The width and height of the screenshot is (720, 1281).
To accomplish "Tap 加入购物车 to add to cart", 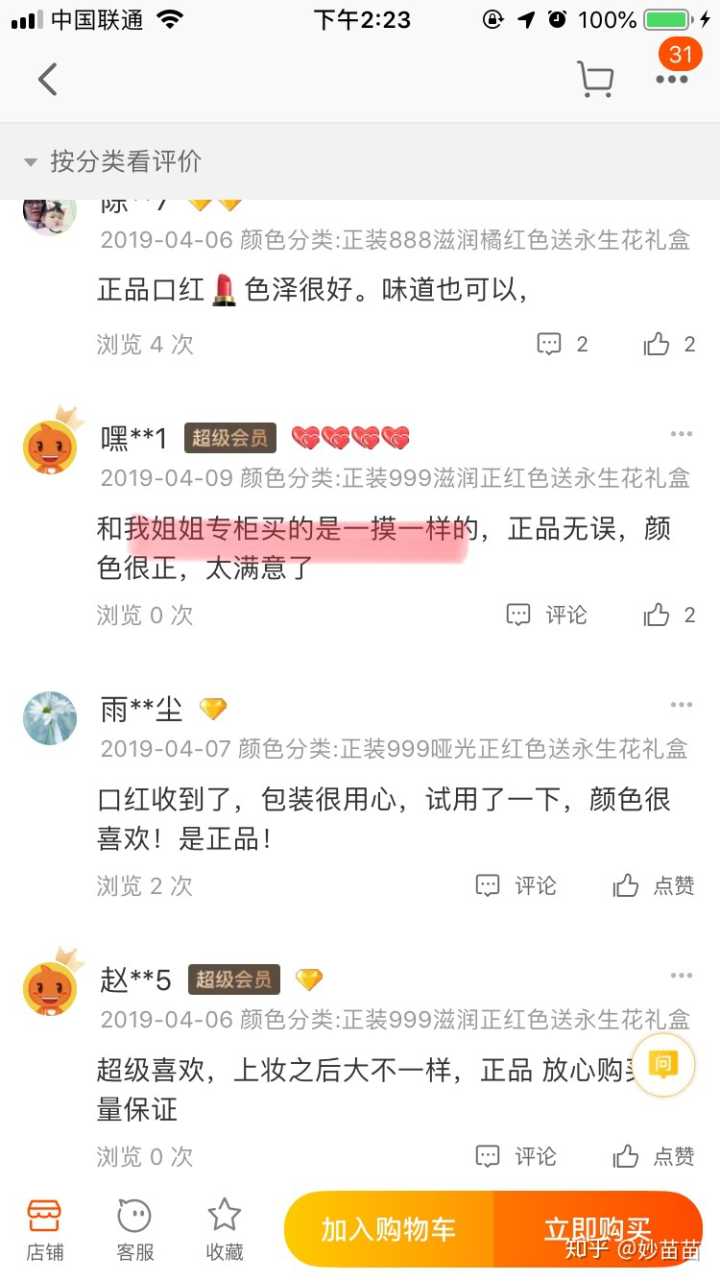I will pos(389,1230).
